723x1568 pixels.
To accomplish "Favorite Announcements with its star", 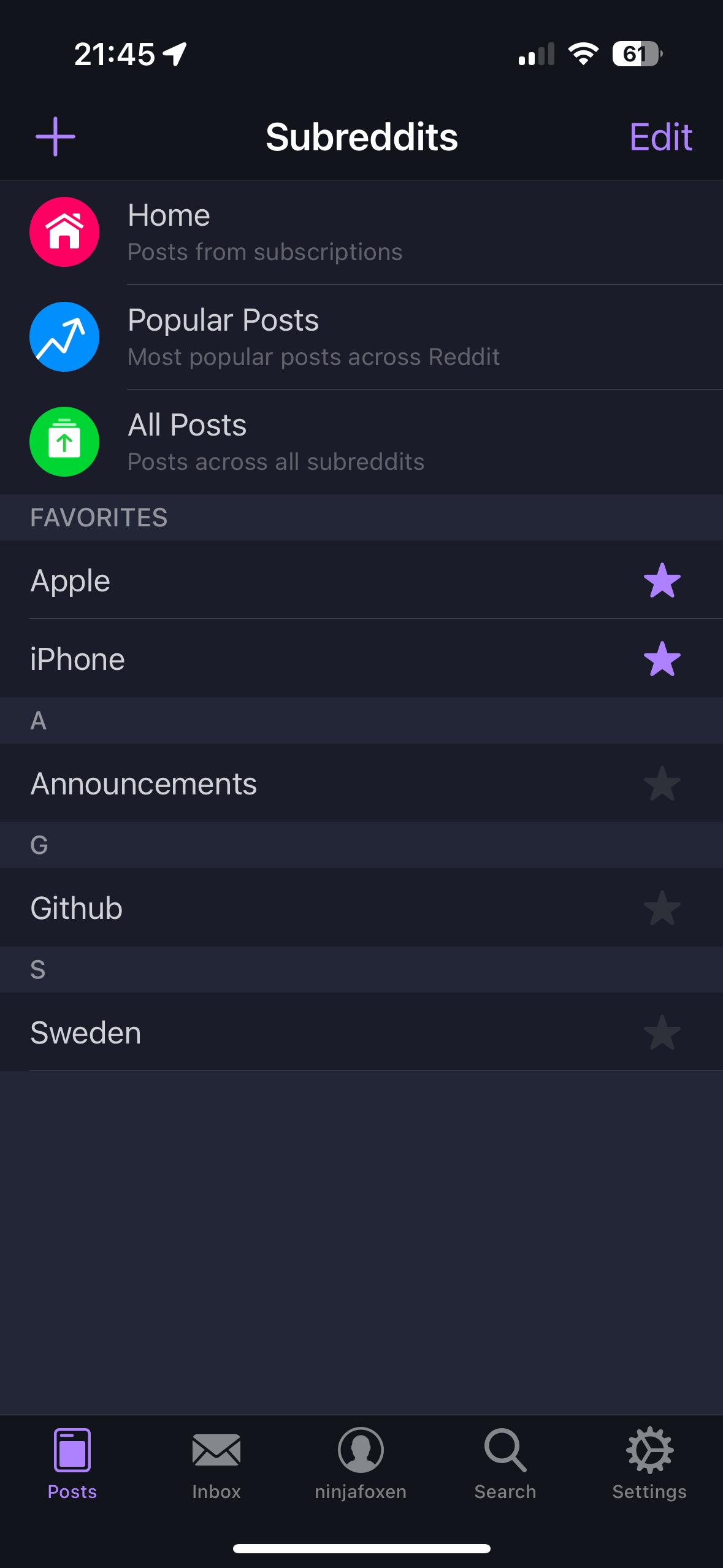I will [x=662, y=783].
